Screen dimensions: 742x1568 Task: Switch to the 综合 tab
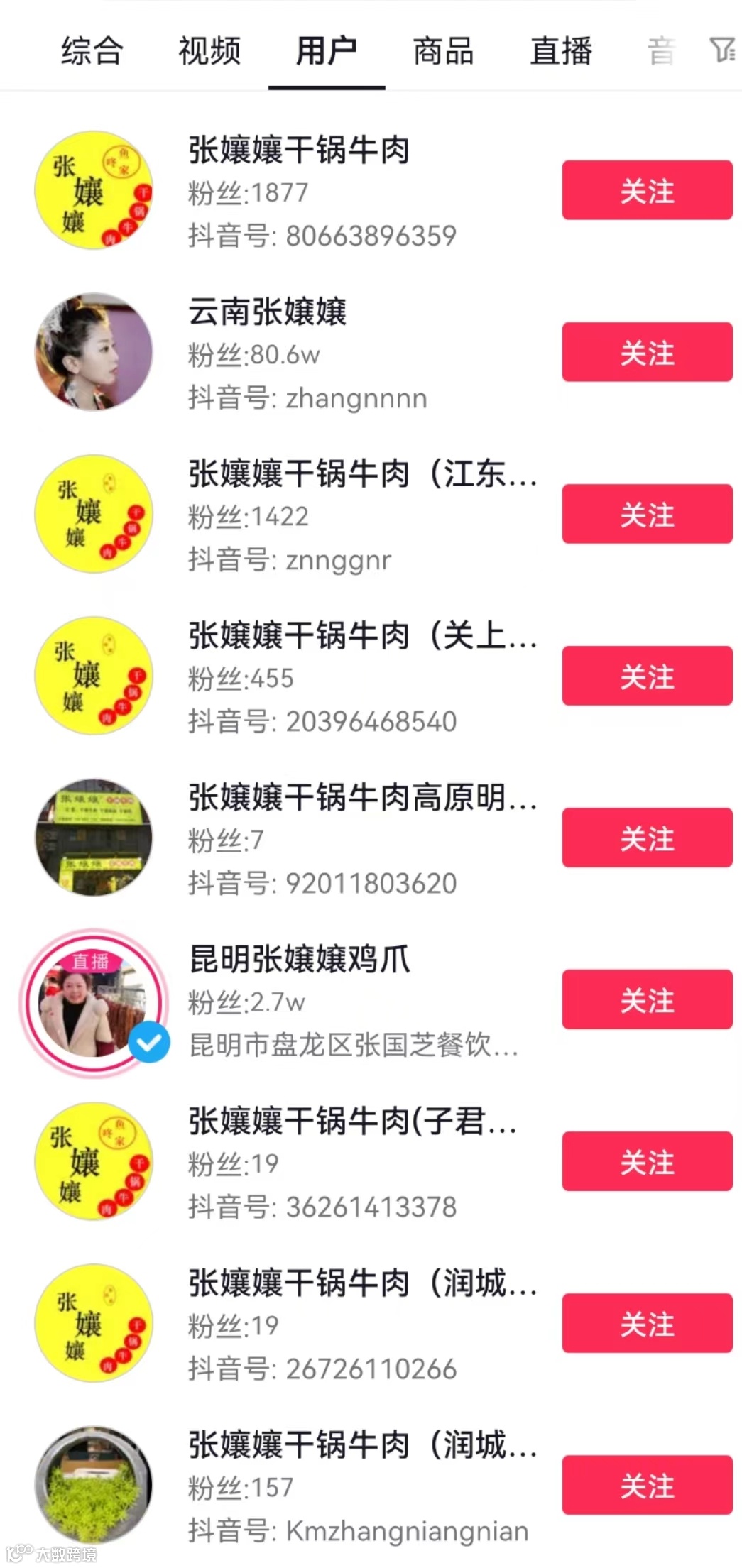(92, 51)
